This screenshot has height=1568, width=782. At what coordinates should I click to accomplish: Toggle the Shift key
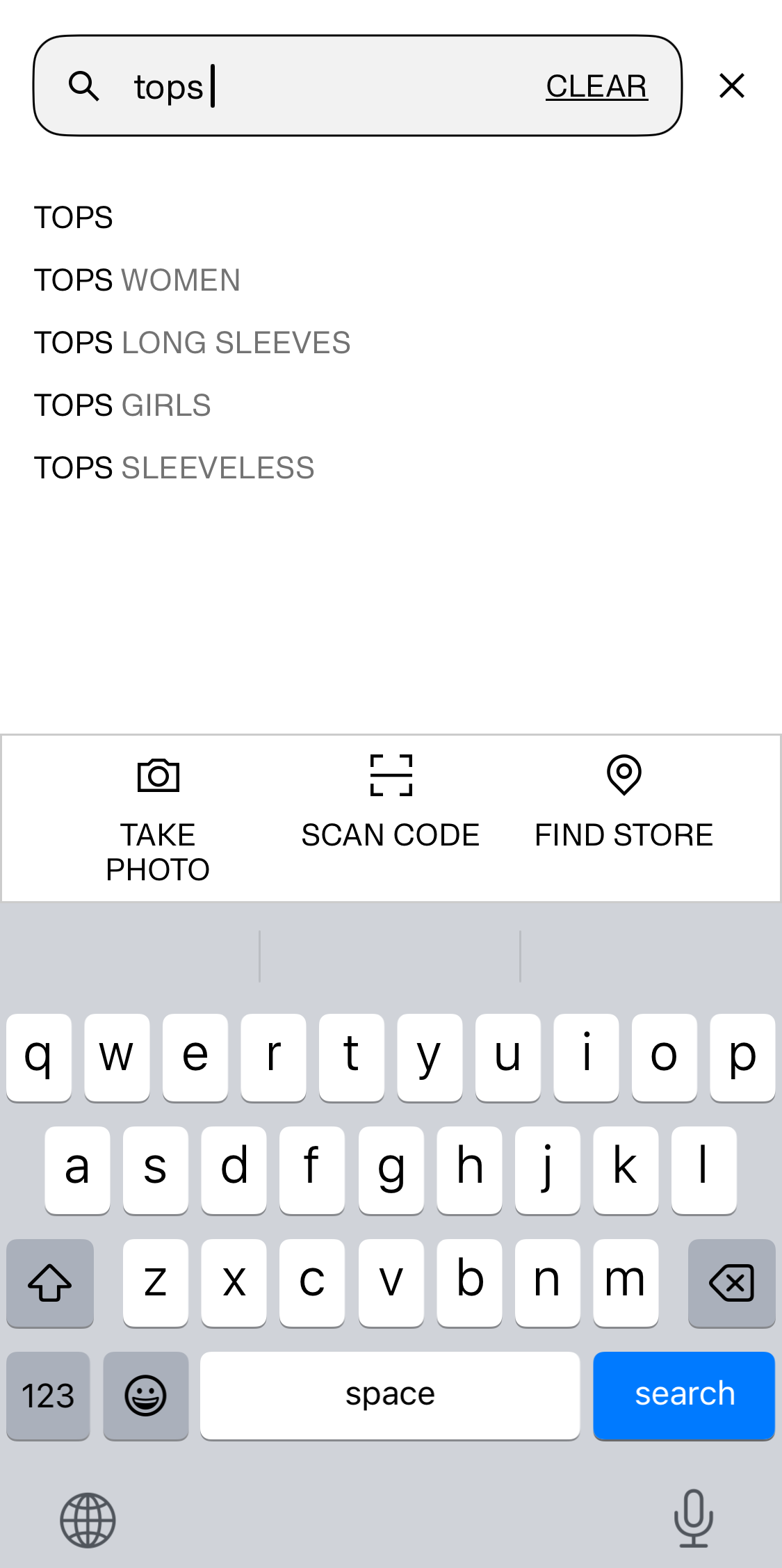49,1282
